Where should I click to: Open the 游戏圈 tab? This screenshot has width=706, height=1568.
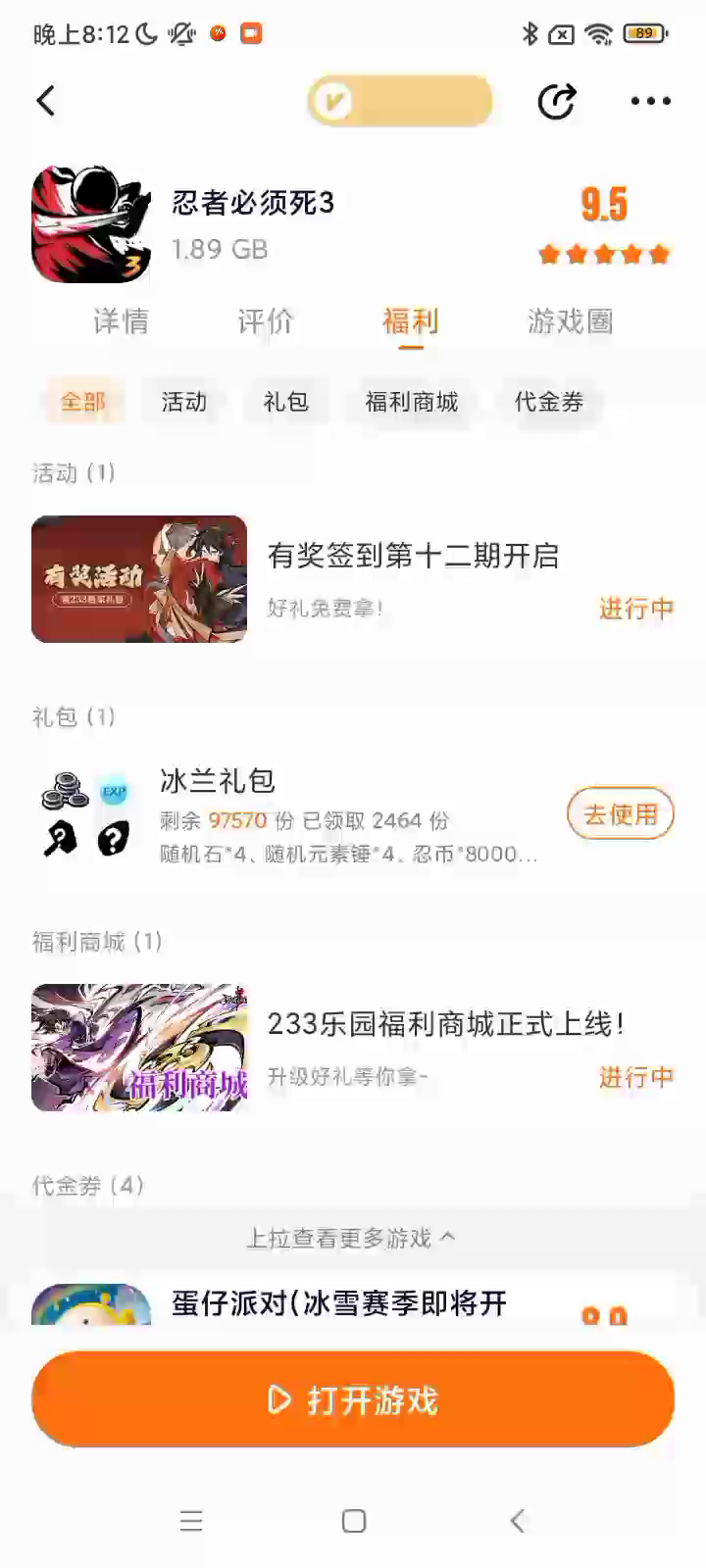(x=570, y=321)
